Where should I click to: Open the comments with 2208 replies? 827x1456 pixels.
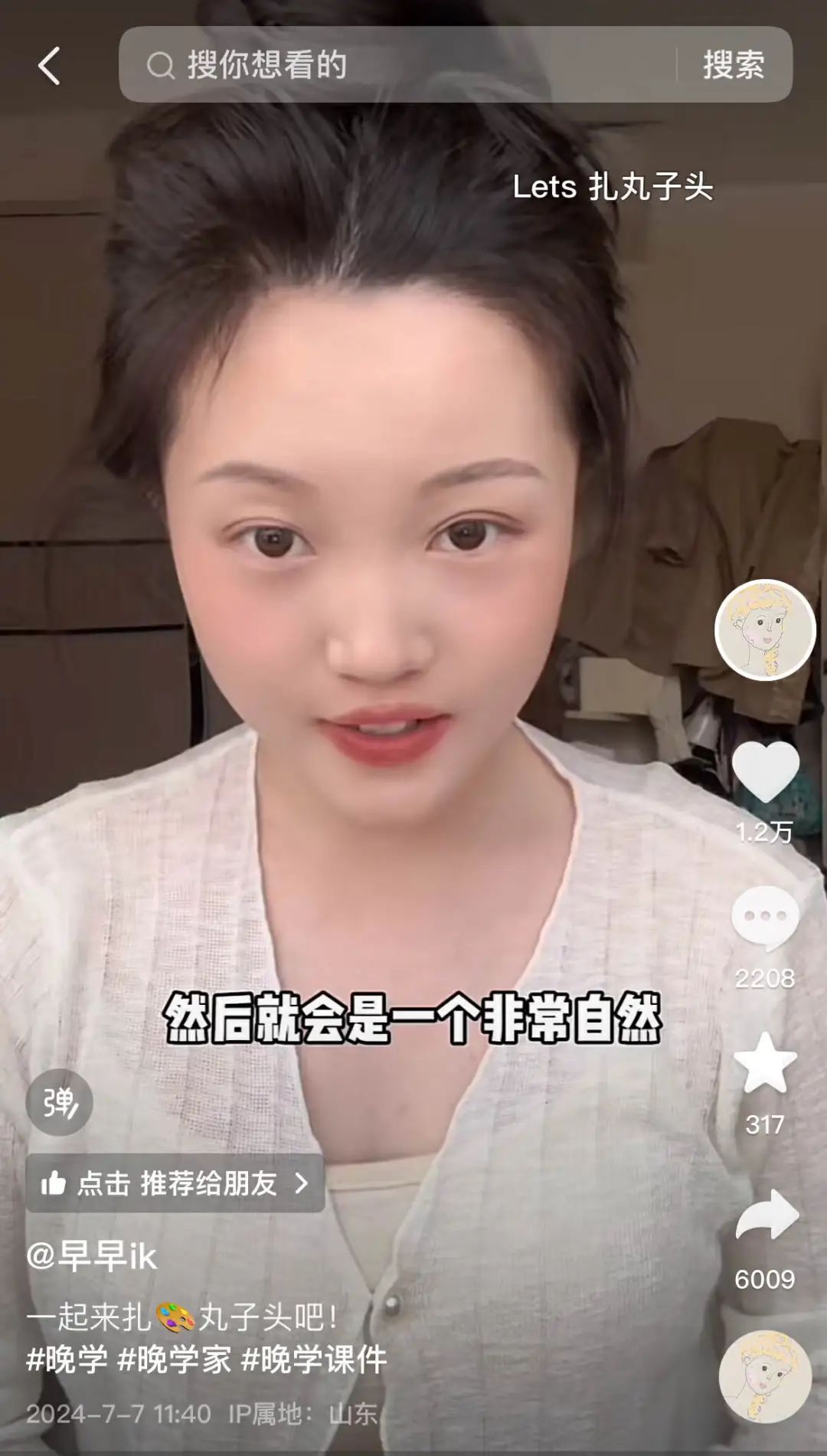(765, 916)
